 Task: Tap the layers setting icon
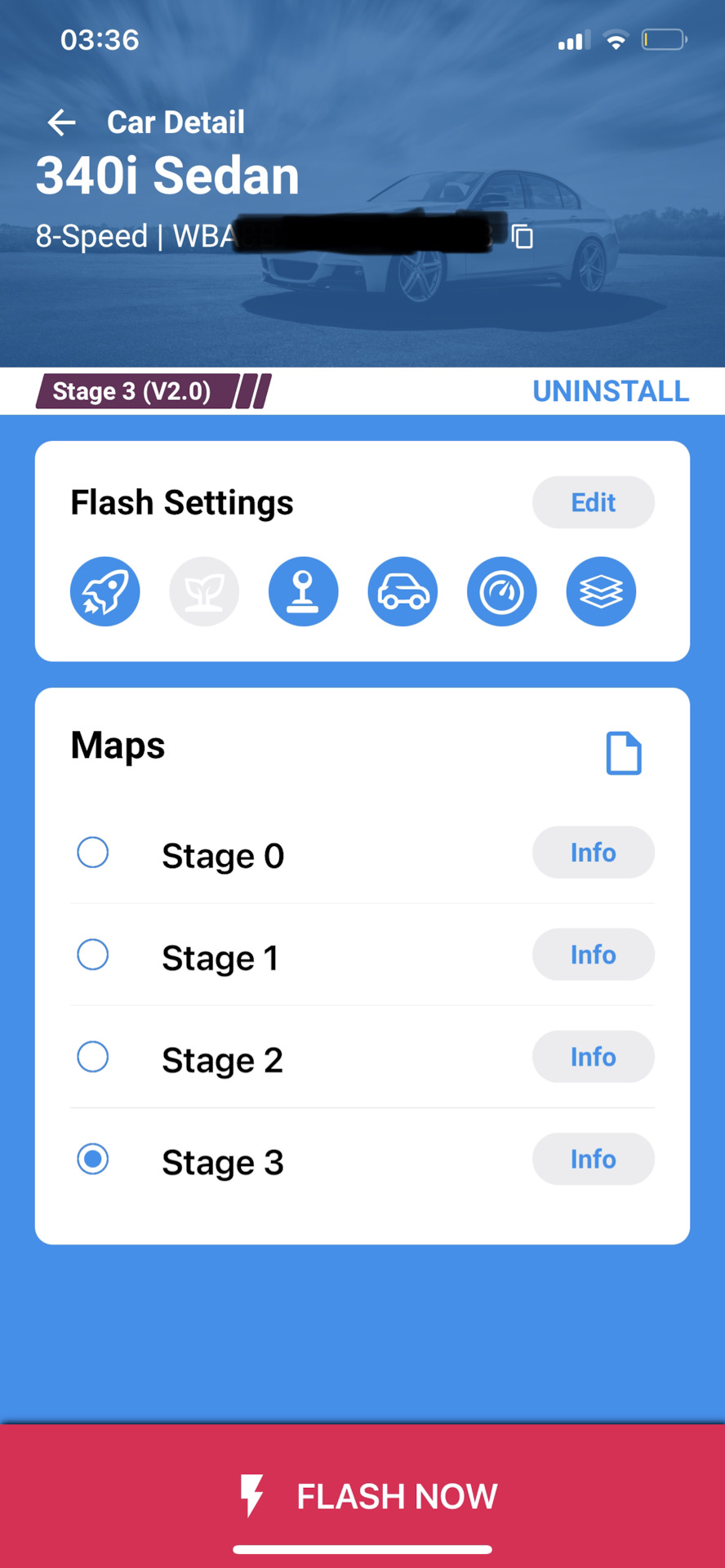coord(601,592)
